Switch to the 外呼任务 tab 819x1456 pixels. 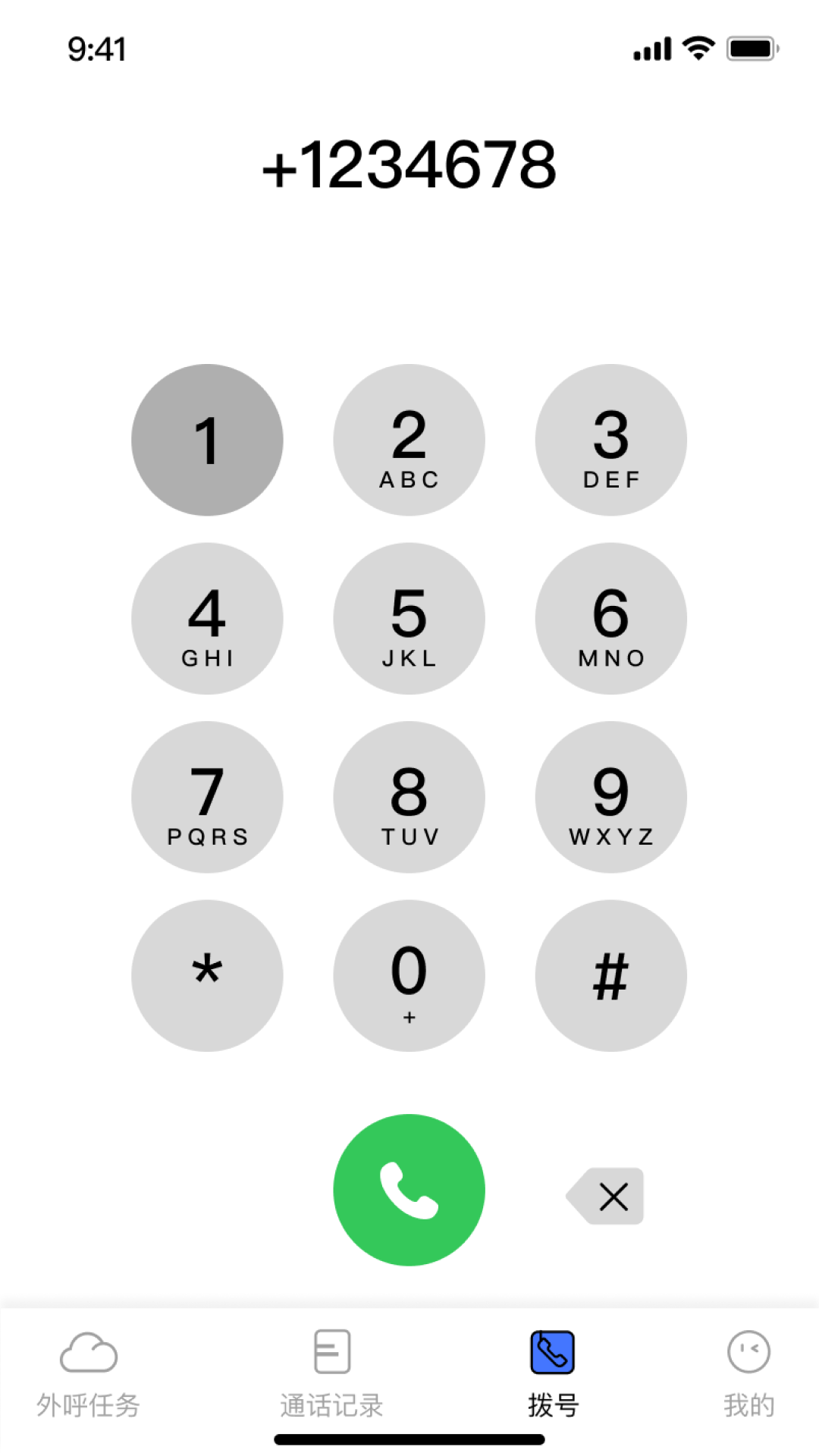pos(89,1374)
